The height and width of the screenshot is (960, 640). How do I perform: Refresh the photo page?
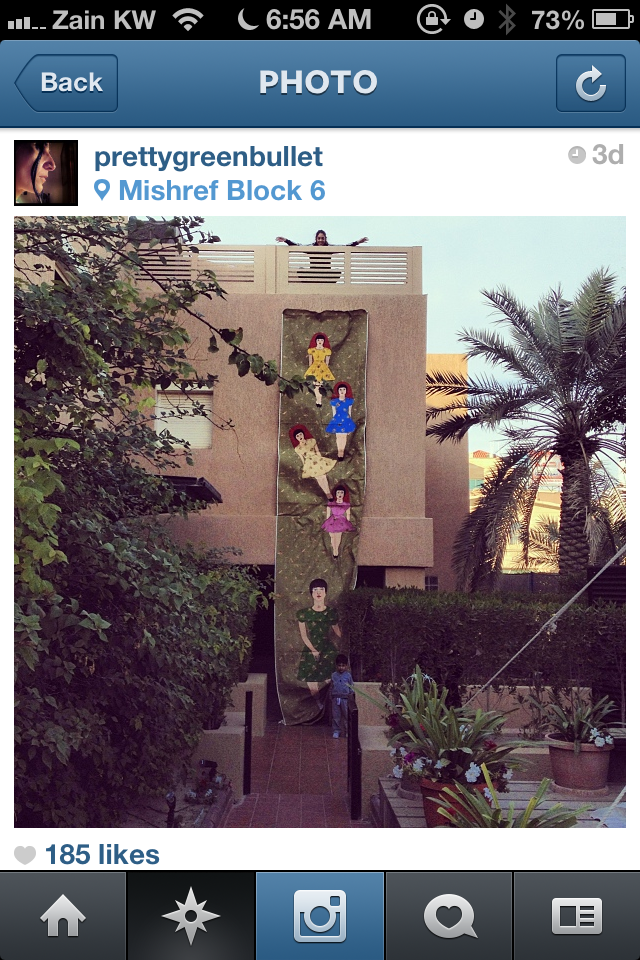click(590, 83)
